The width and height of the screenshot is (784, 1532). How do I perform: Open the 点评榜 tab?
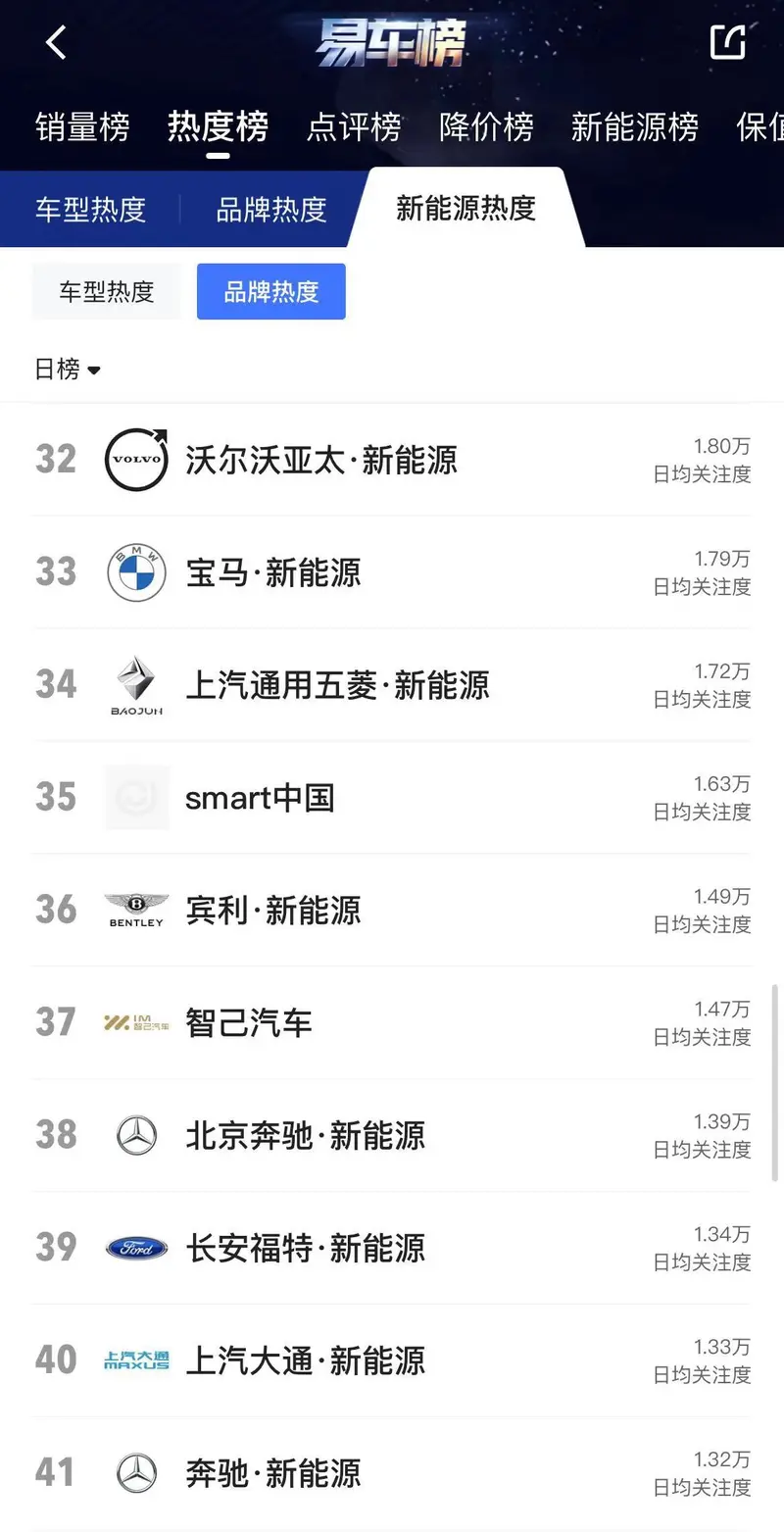pos(354,127)
